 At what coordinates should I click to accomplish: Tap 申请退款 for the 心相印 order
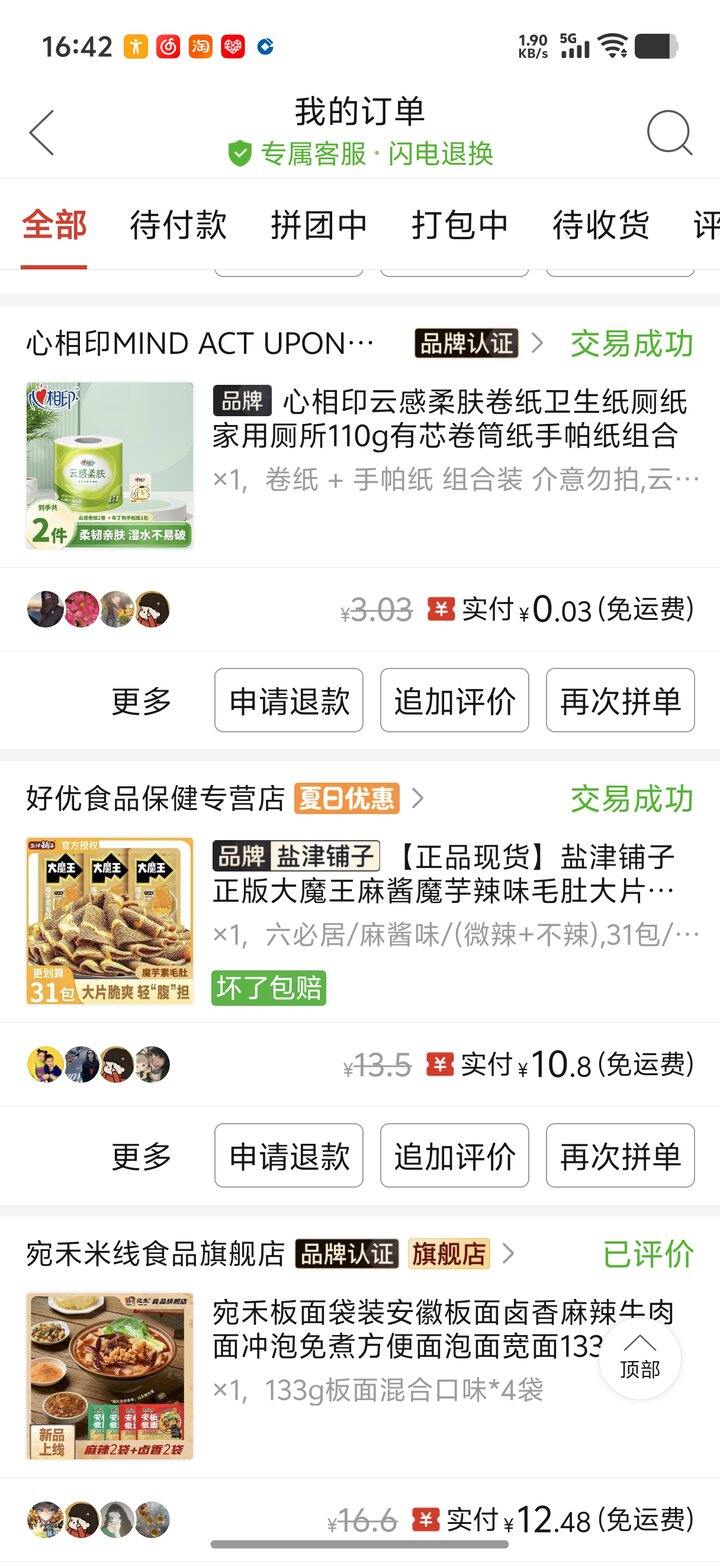(x=289, y=701)
